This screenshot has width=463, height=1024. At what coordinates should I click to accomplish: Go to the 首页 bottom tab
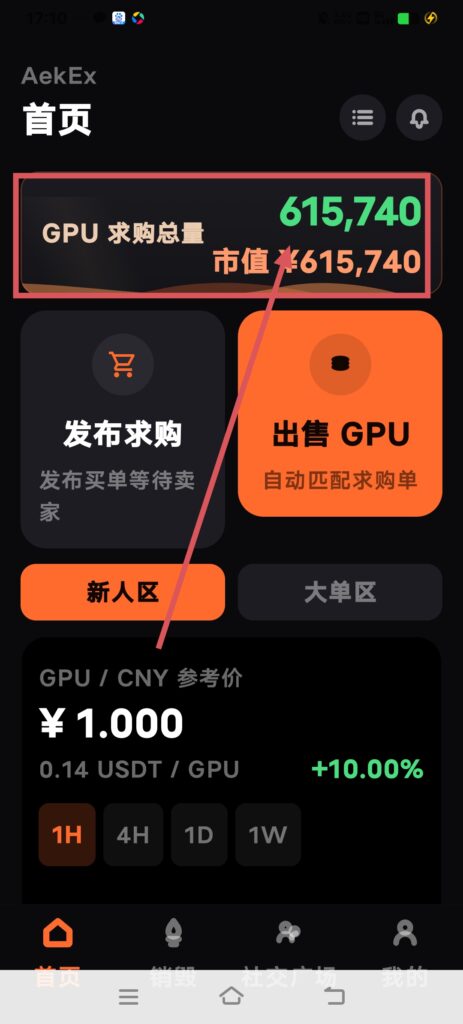[57, 951]
